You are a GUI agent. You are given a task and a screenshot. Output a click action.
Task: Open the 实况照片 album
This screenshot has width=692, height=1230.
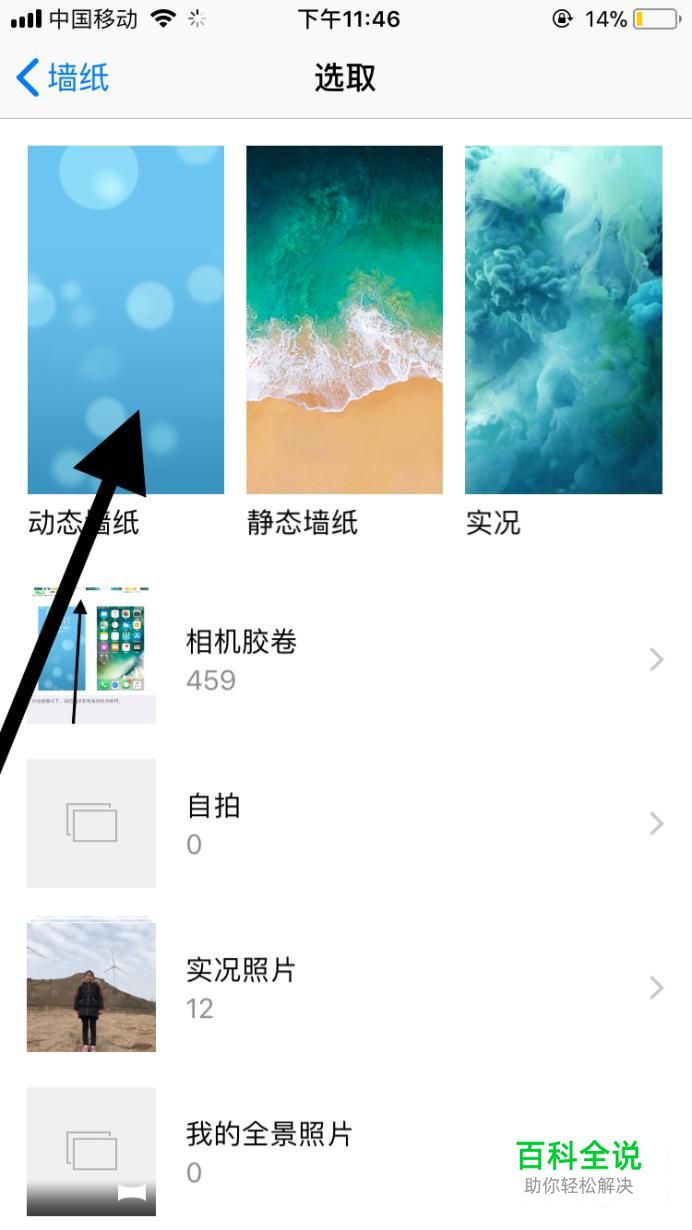pos(346,987)
